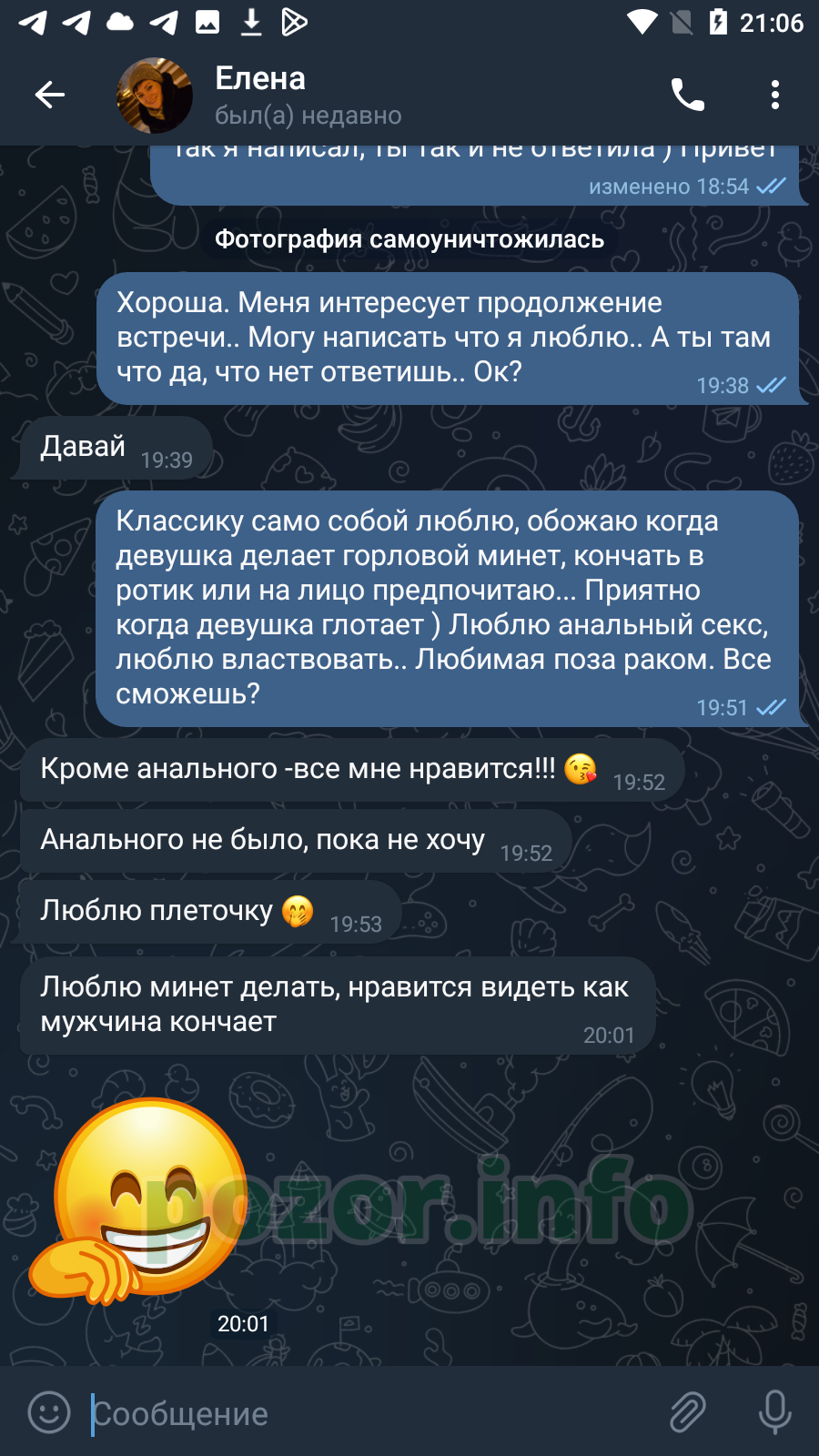Open the emoji picker
Screen dimensions: 819x1456
pos(49,1412)
